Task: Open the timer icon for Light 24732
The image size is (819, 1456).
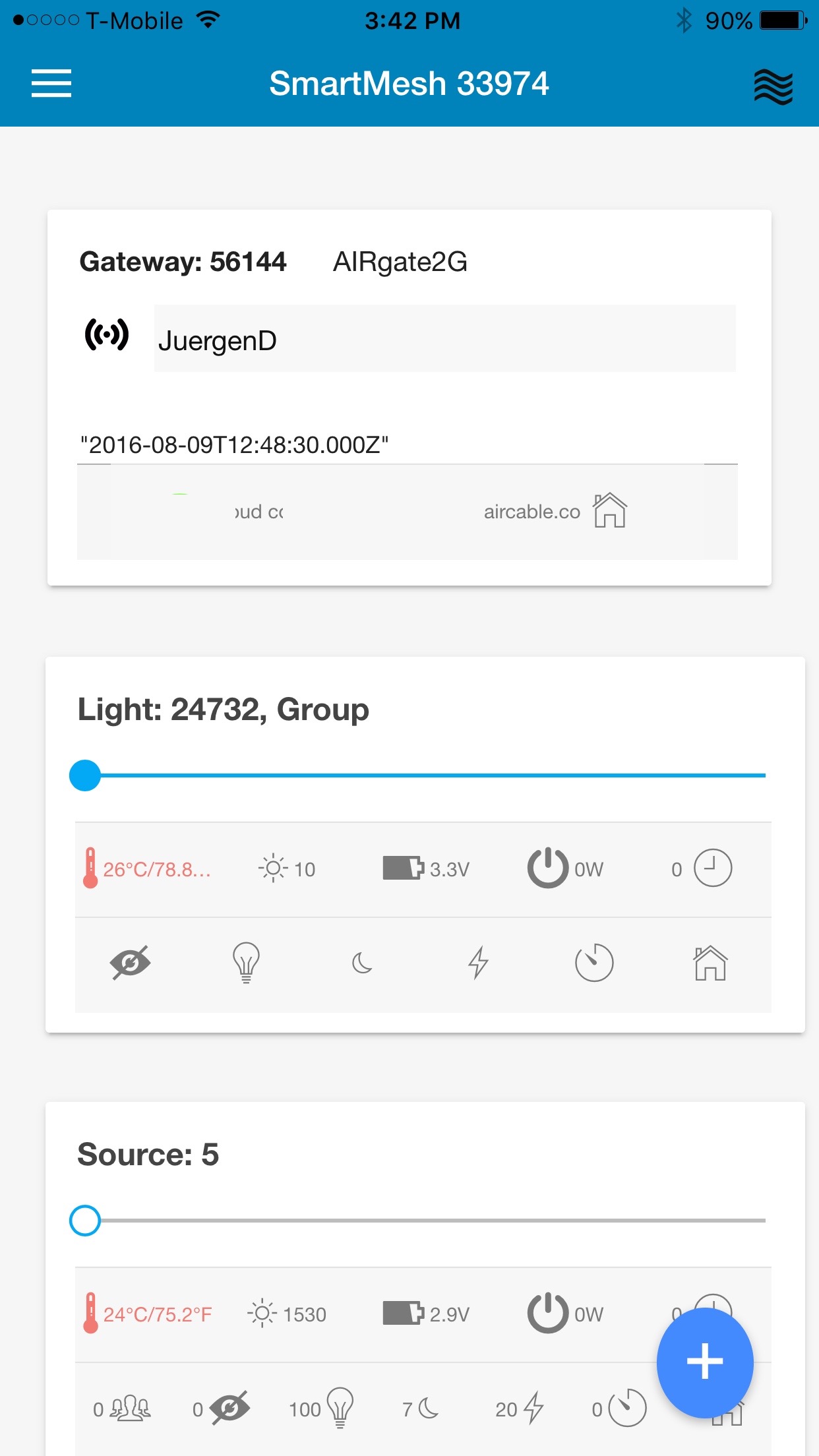Action: click(x=594, y=963)
